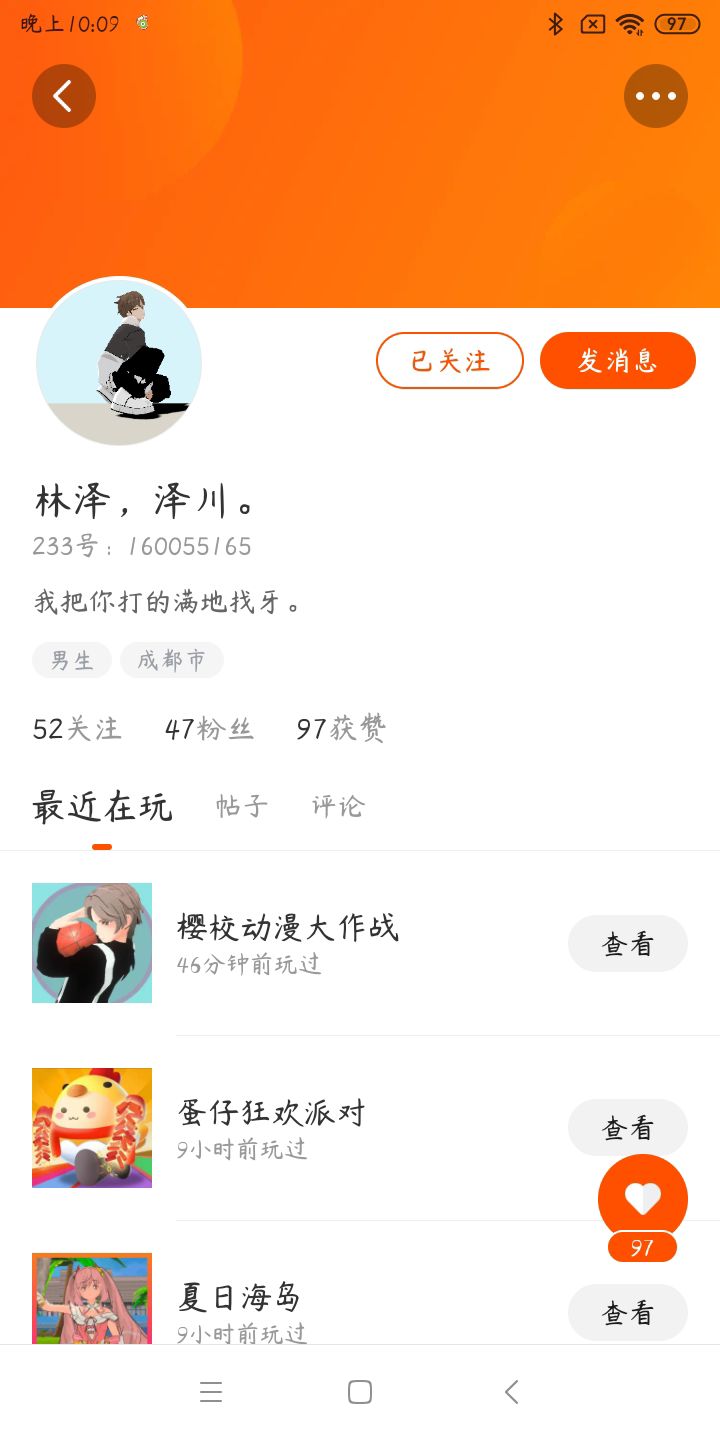Like this profile with the heart button
The width and height of the screenshot is (720, 1440).
click(642, 1198)
